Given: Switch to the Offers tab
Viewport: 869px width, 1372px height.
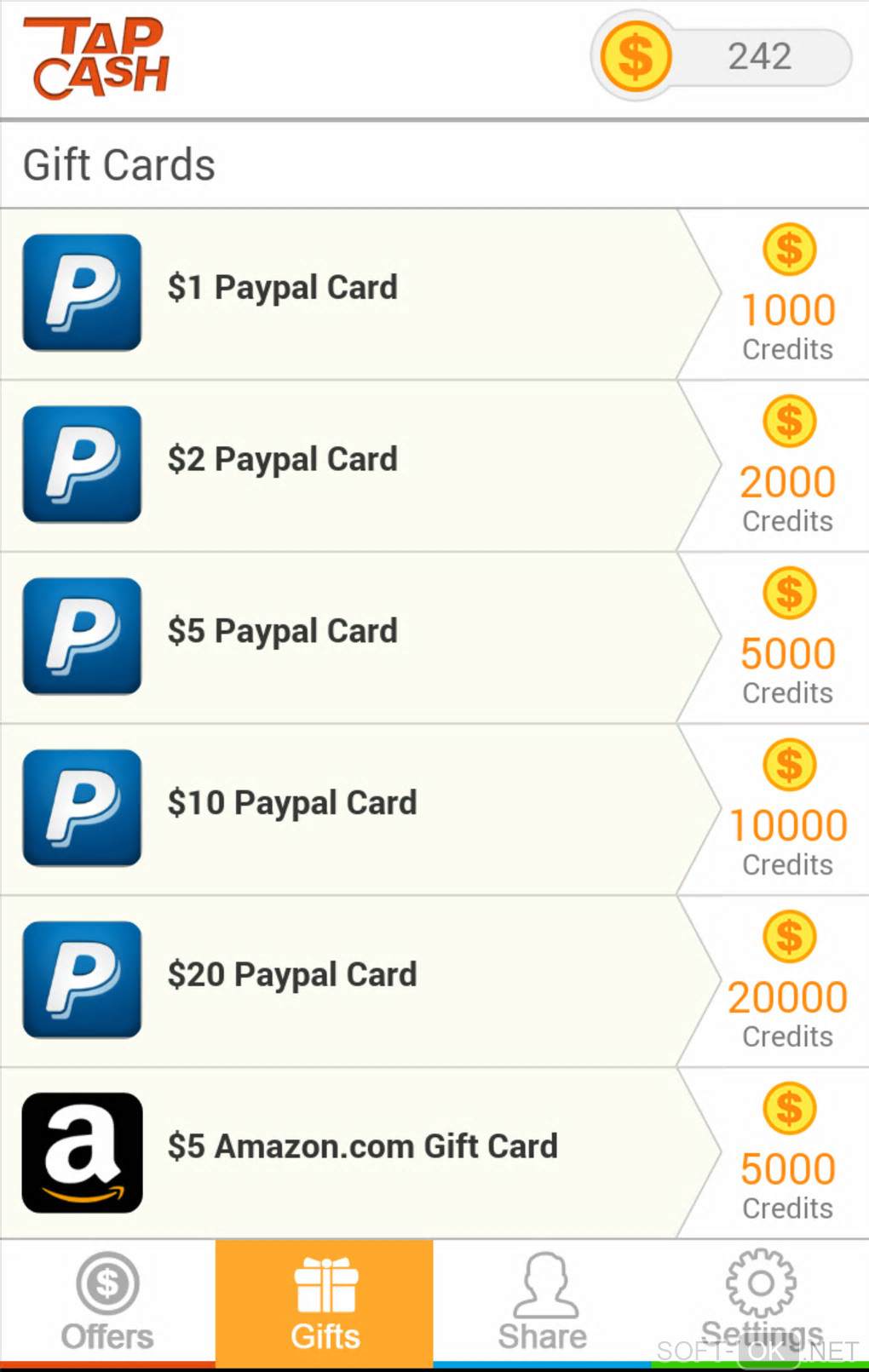Looking at the screenshot, I should (x=107, y=1302).
